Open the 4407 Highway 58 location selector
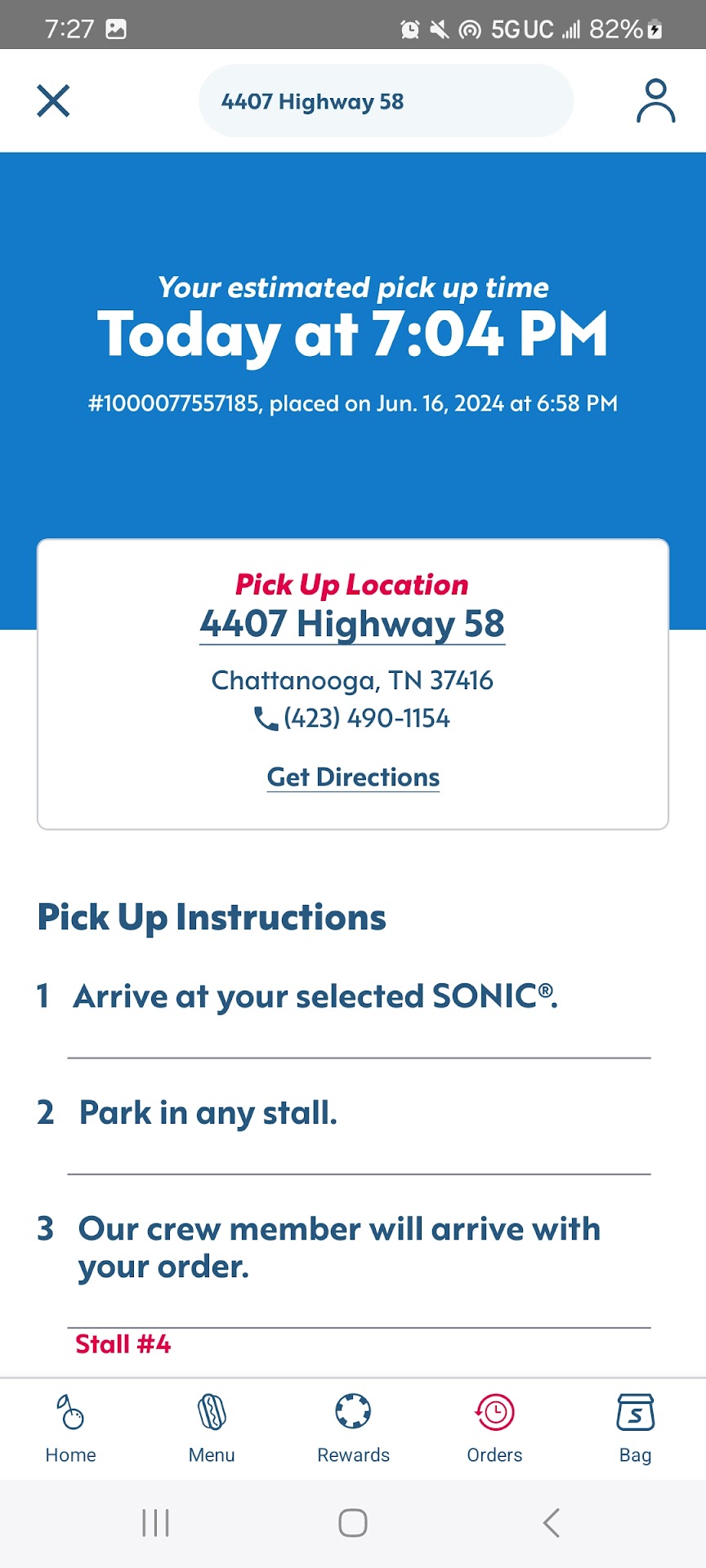The width and height of the screenshot is (706, 1568). pos(386,101)
